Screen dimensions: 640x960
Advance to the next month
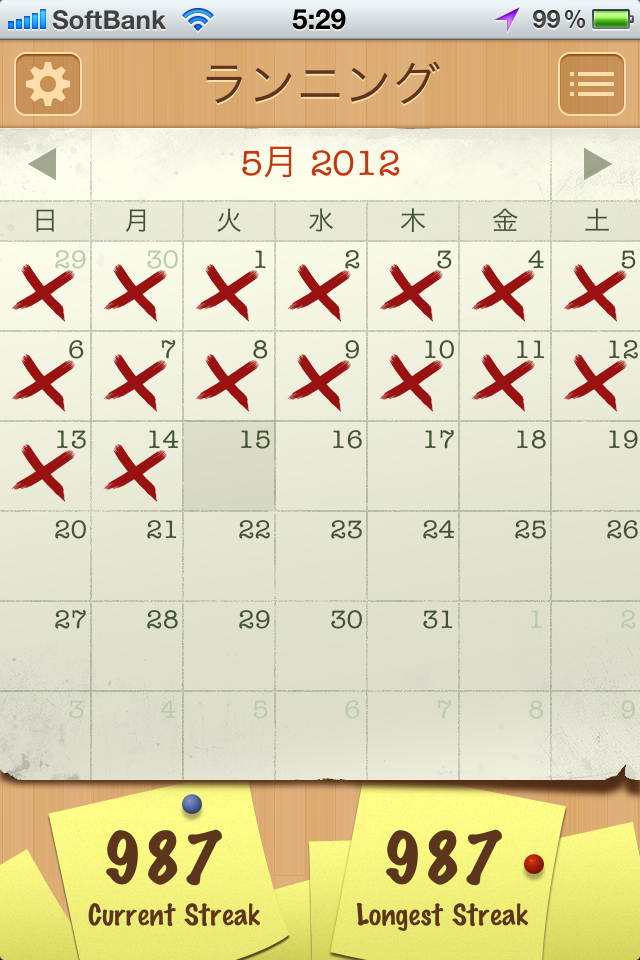coord(597,164)
